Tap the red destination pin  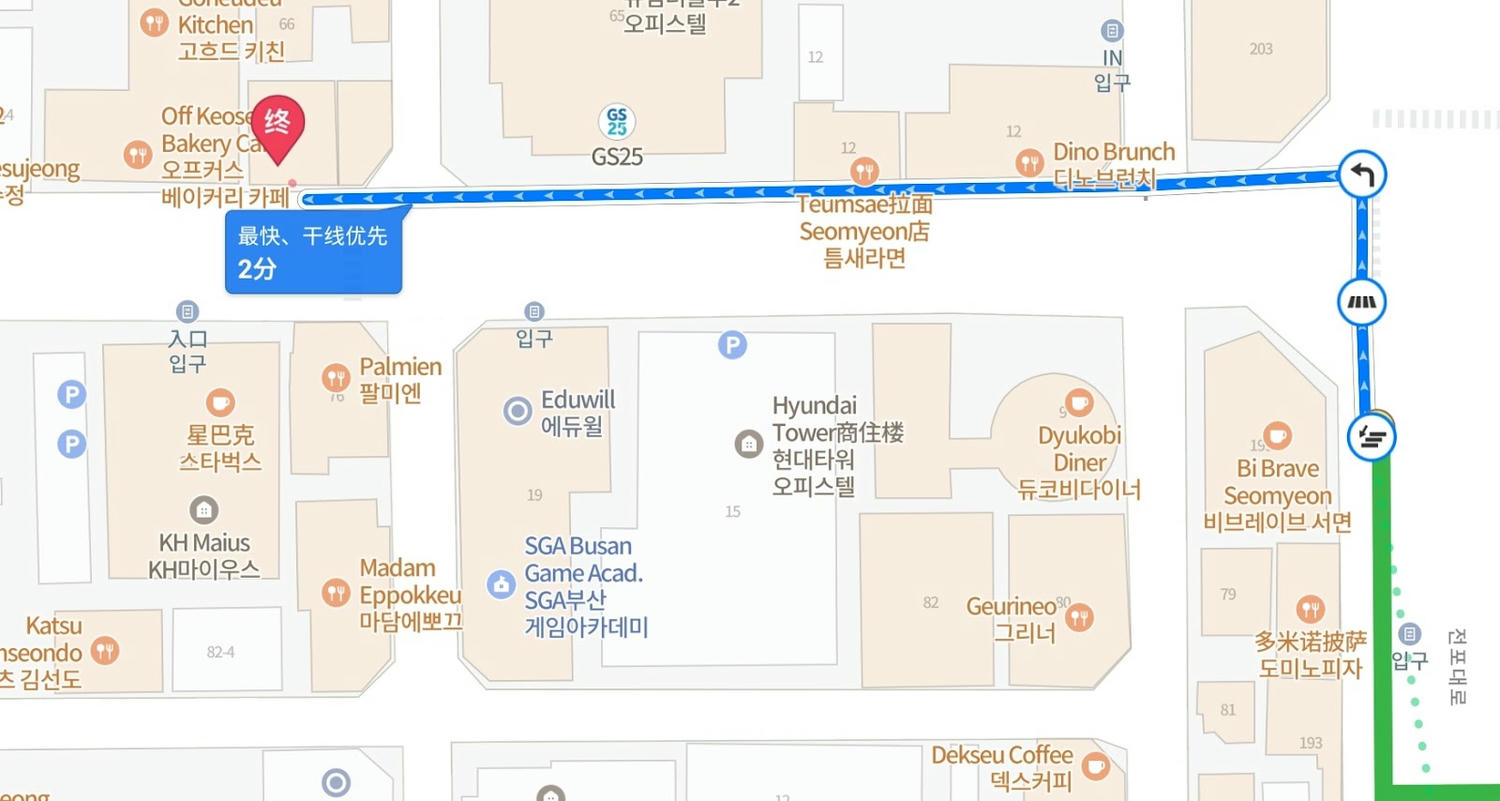coord(277,127)
